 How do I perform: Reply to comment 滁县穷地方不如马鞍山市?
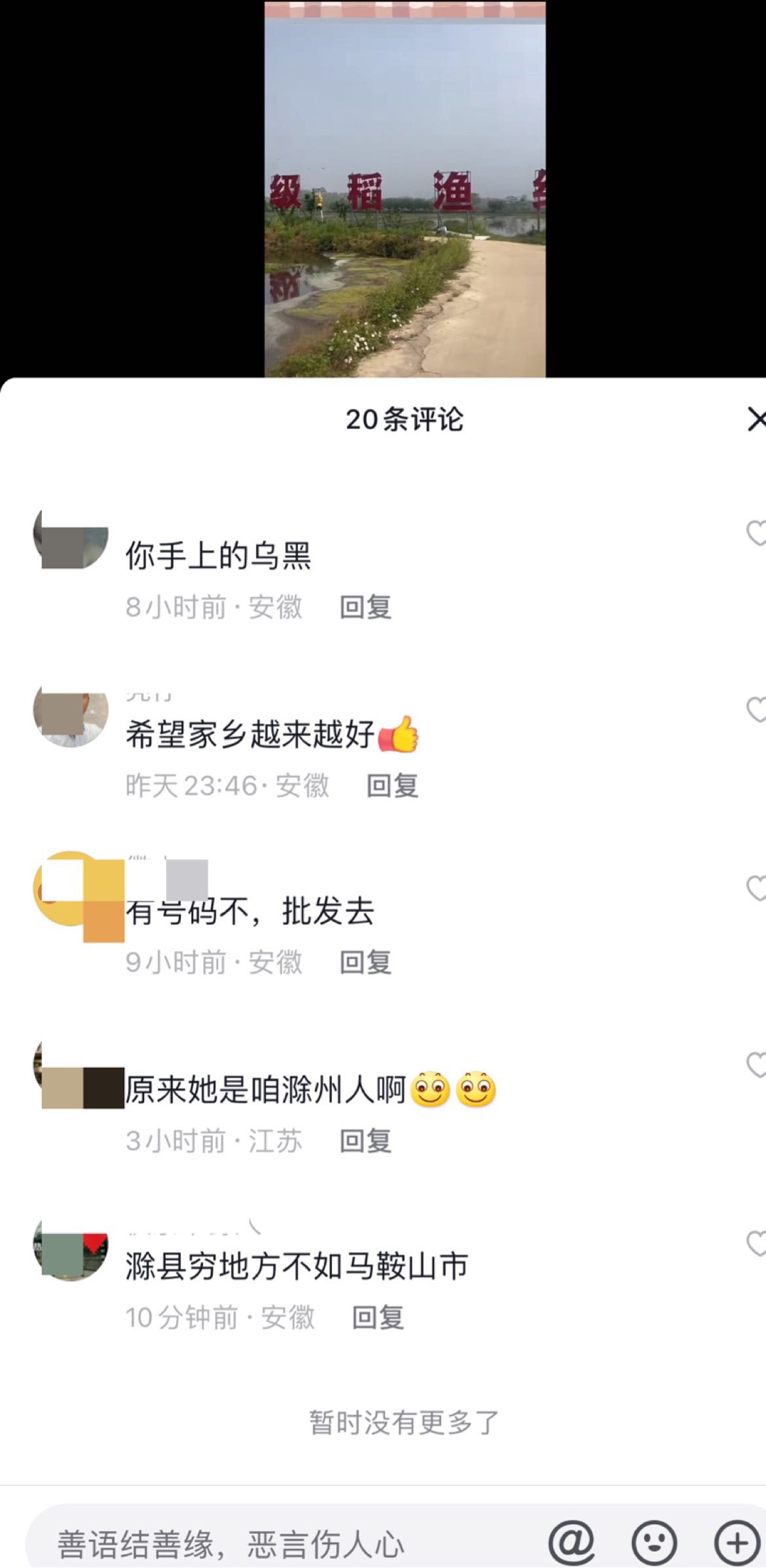[378, 1318]
